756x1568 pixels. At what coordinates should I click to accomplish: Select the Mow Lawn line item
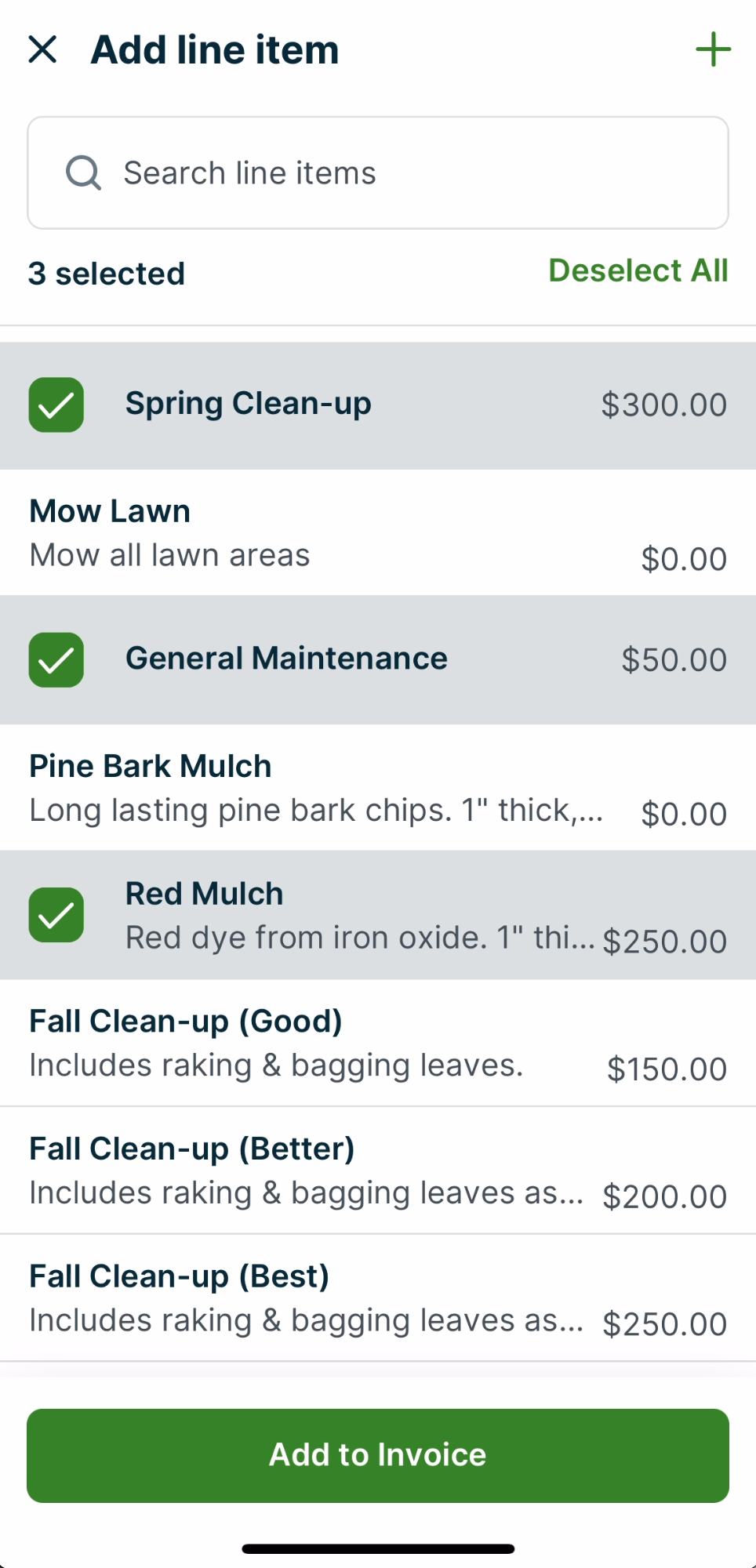[x=378, y=533]
